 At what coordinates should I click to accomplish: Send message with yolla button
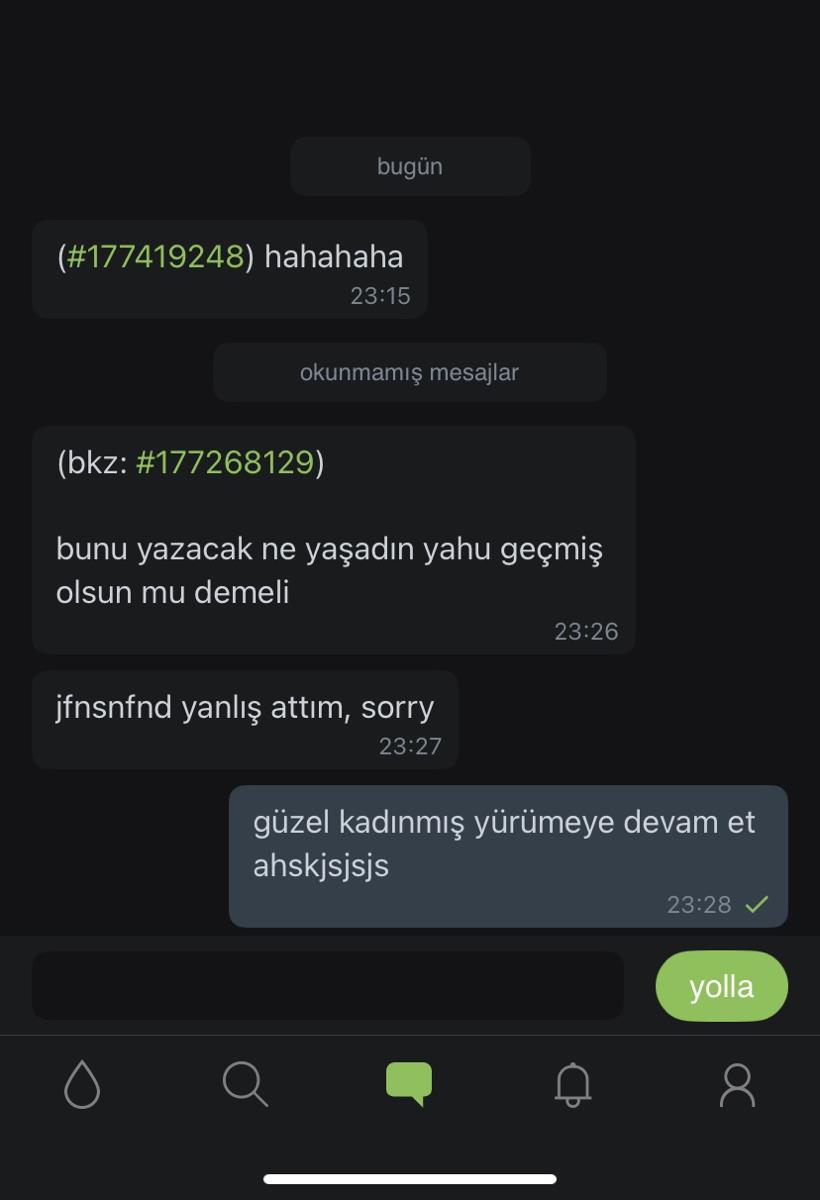[721, 986]
